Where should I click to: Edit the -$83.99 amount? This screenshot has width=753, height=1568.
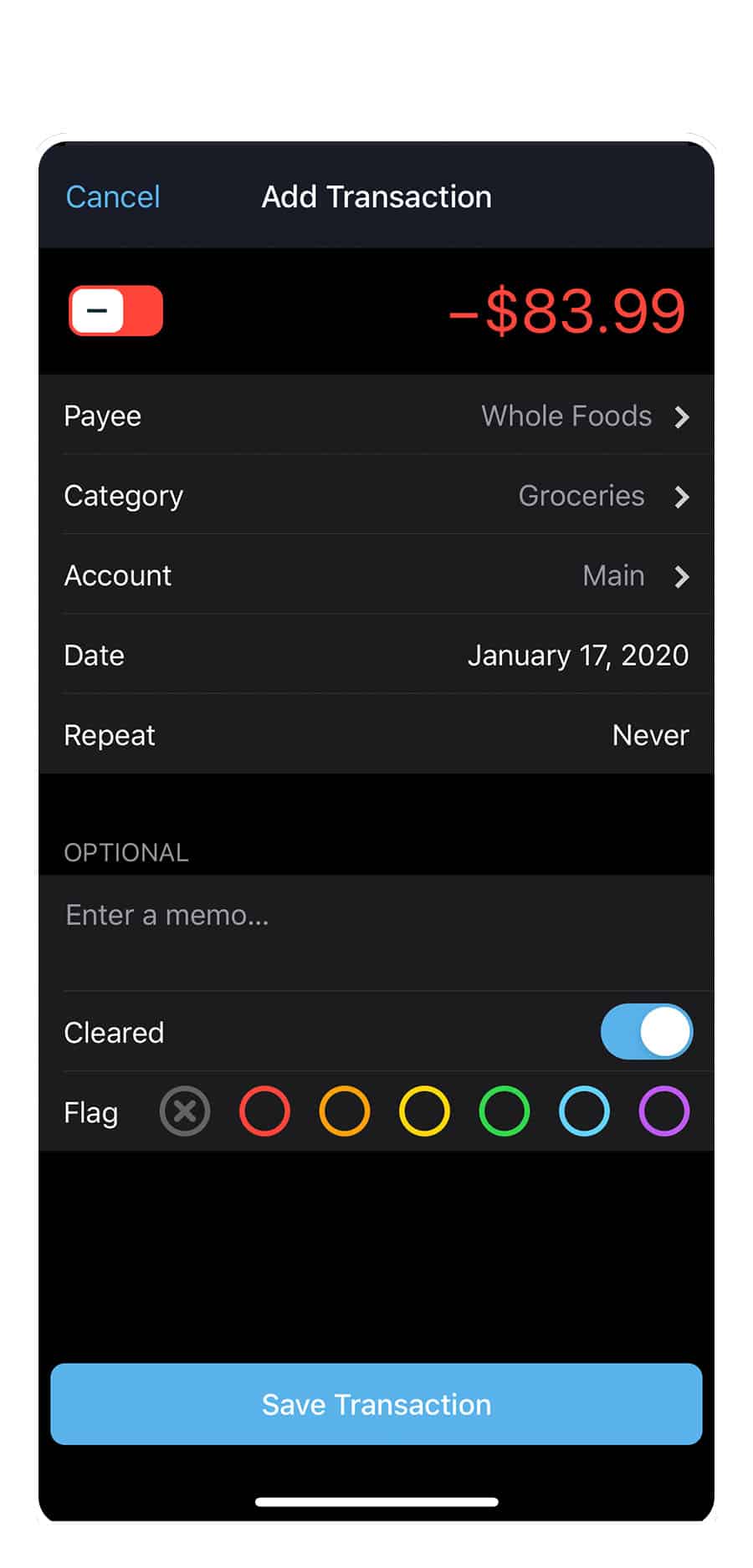(567, 311)
